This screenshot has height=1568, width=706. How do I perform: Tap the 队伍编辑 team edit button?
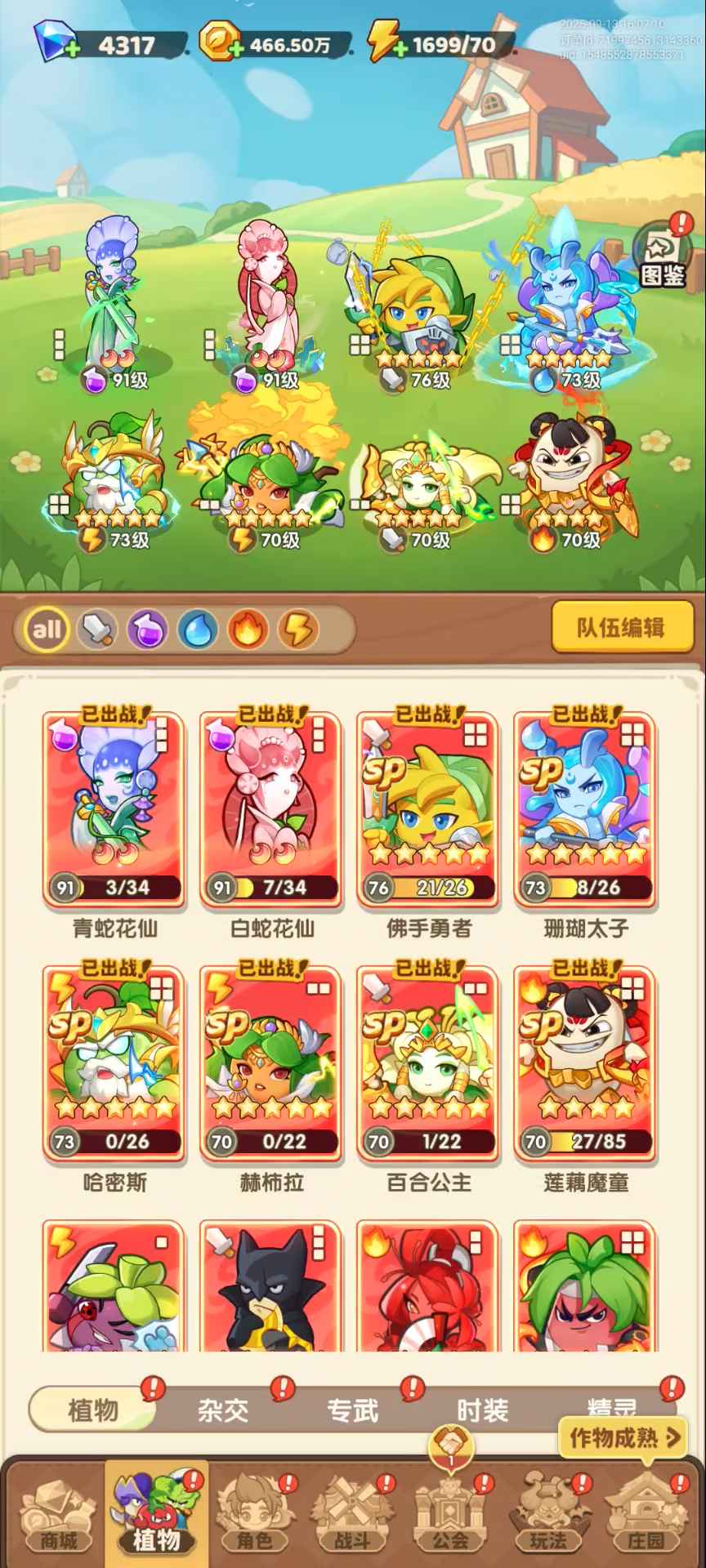pyautogui.click(x=622, y=627)
